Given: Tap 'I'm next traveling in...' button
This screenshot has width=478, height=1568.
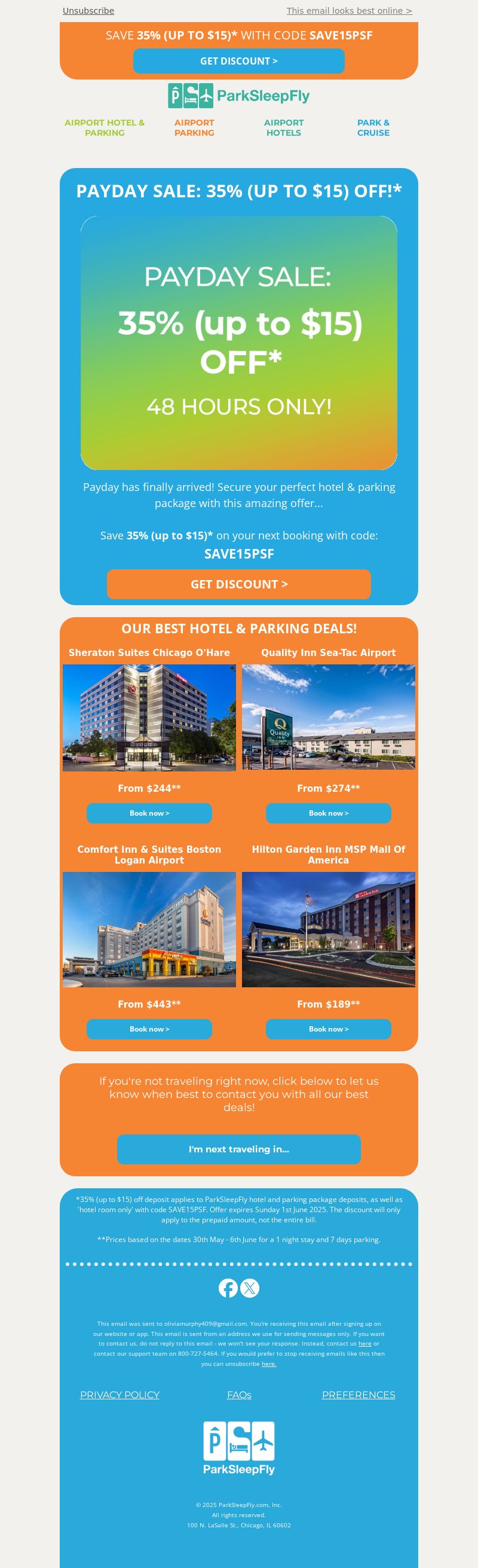Looking at the screenshot, I should click(x=238, y=1149).
